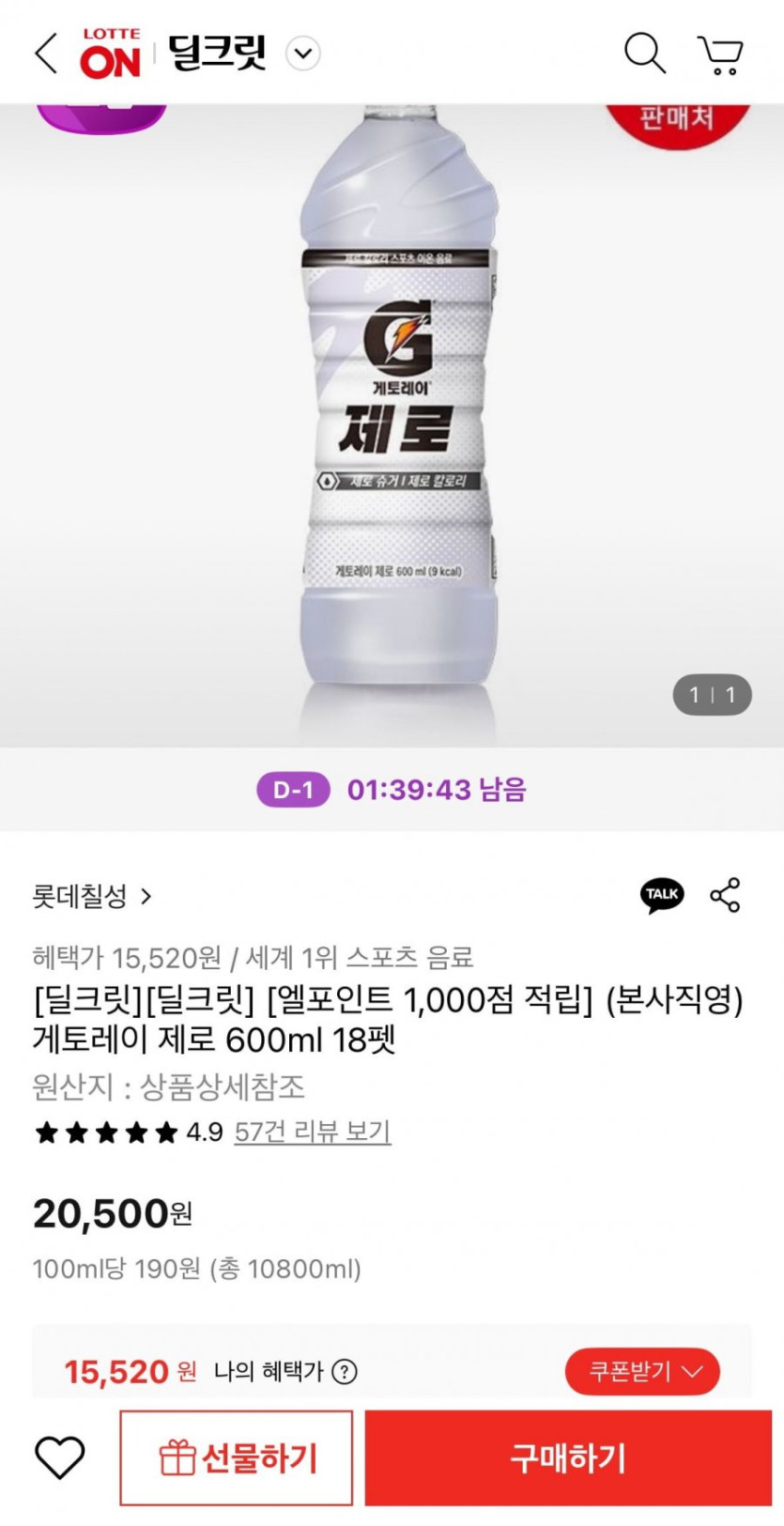
Task: Go back to the previous page
Action: click(x=45, y=54)
